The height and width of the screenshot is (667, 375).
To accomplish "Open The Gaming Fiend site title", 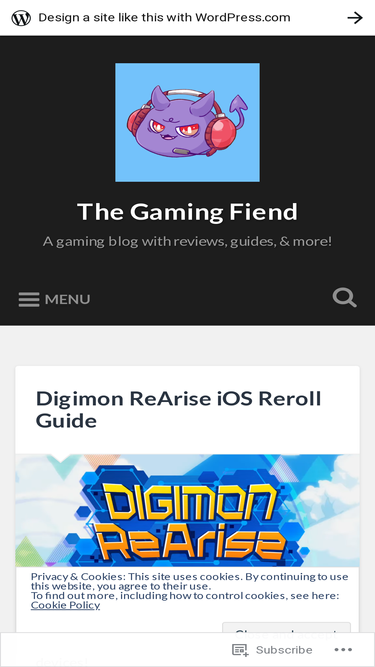I will click(x=188, y=211).
